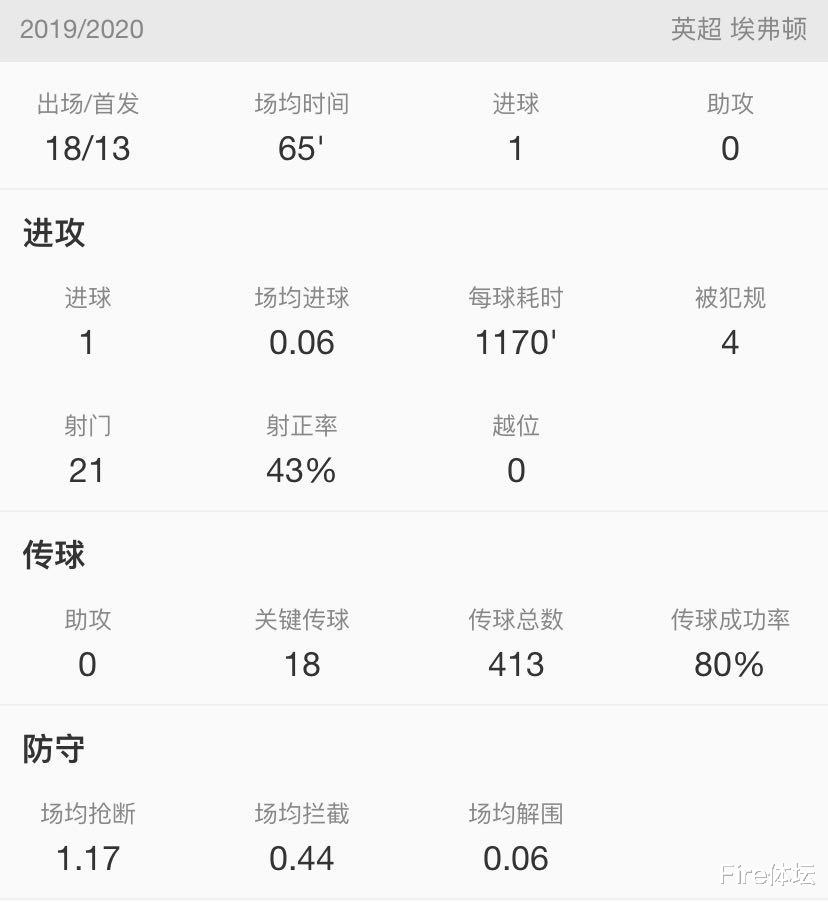Select the 越位 stat showing 0
This screenshot has height=902, width=828.
516,470
